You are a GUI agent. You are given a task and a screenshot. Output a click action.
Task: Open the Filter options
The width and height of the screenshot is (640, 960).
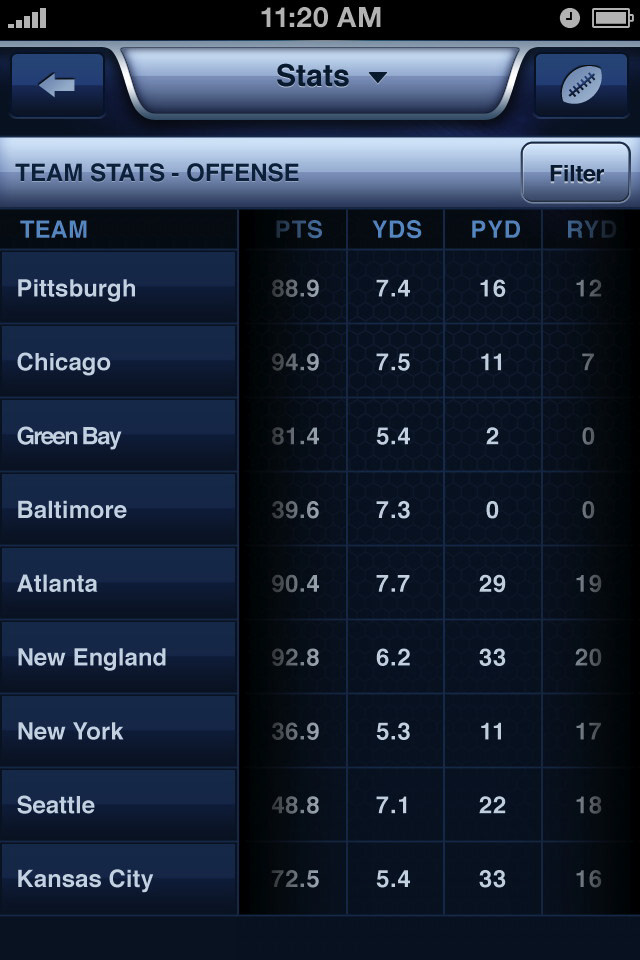point(576,173)
